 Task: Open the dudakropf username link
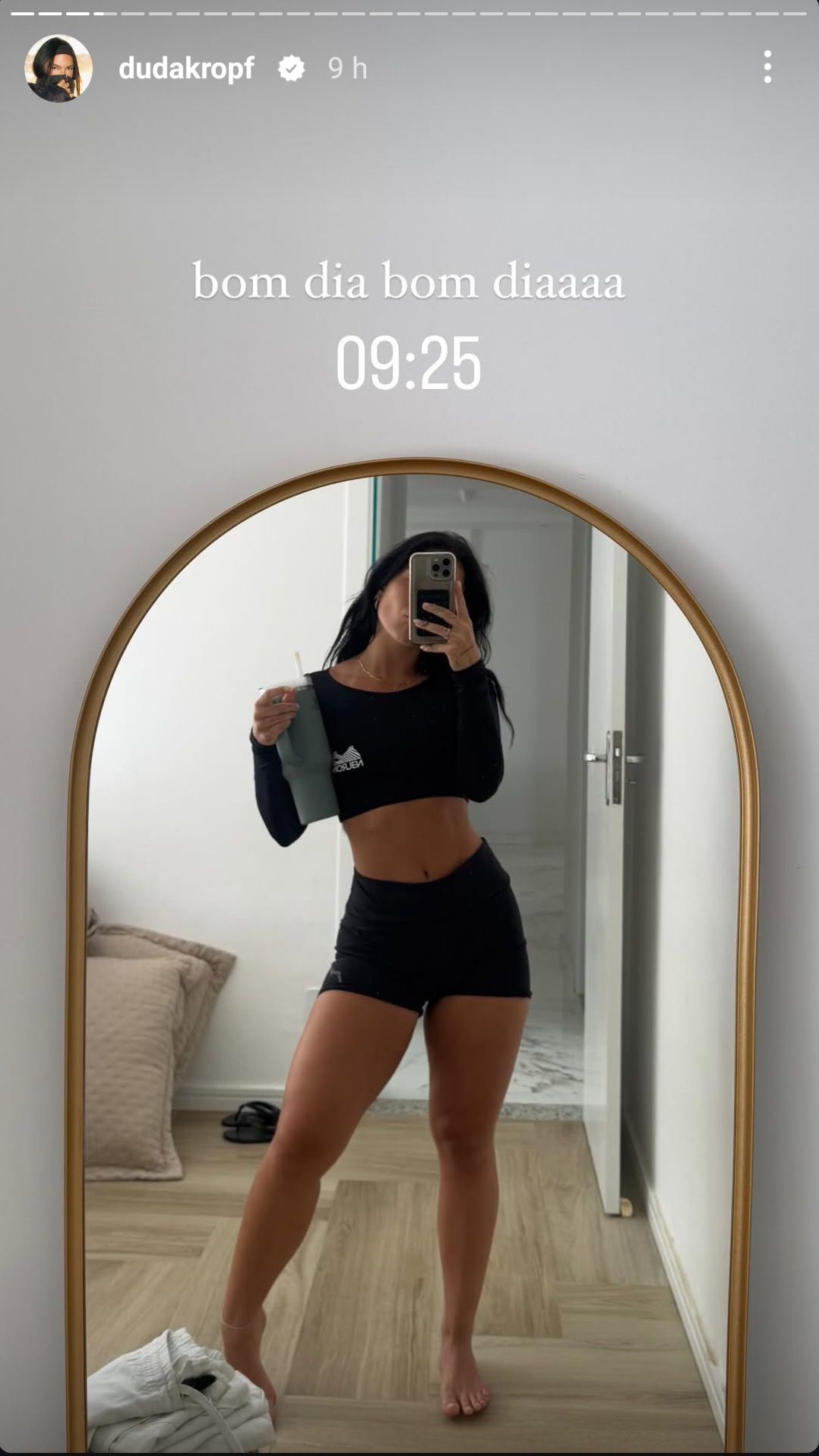[x=186, y=68]
